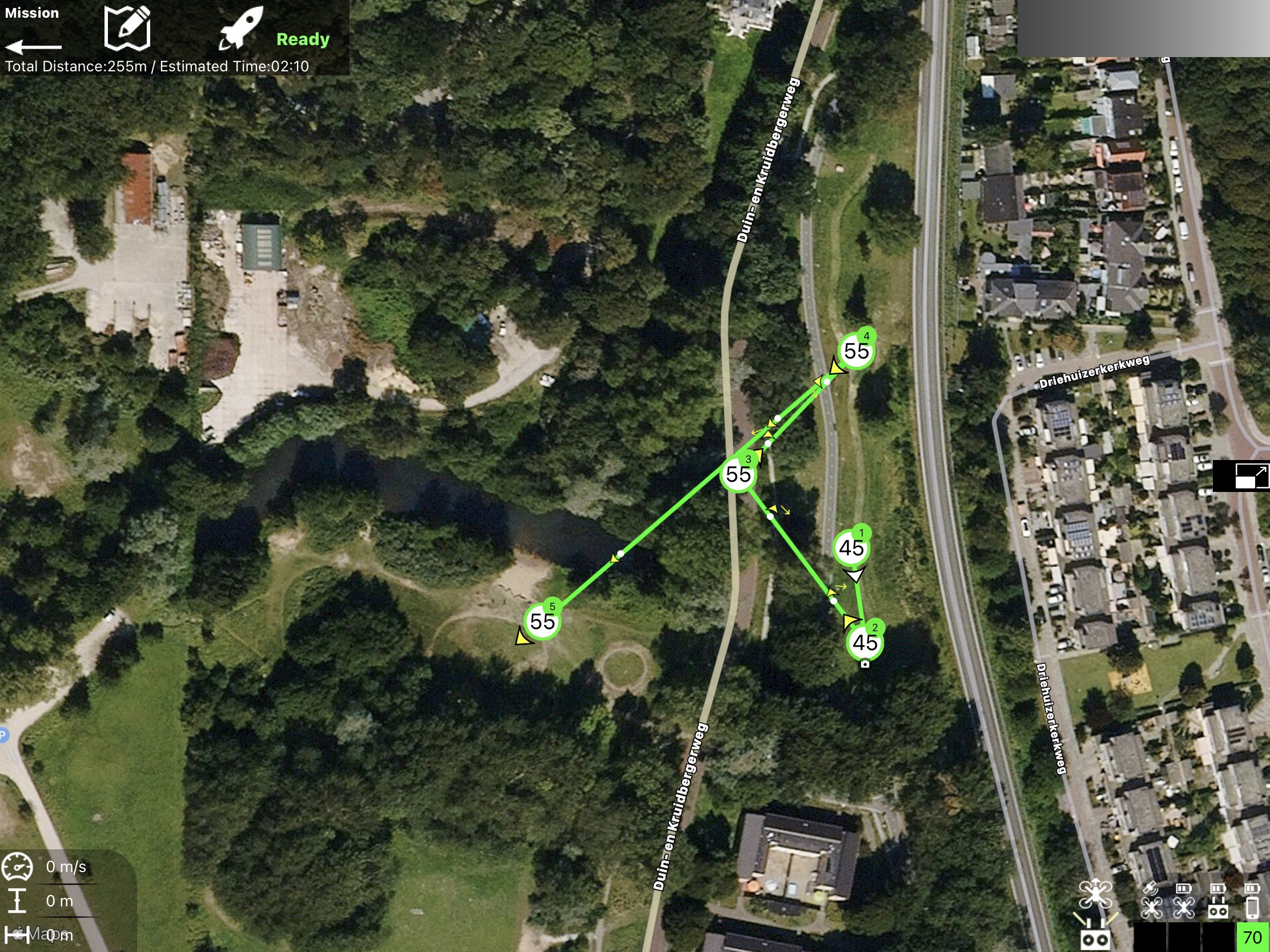Image resolution: width=1270 pixels, height=952 pixels.
Task: Tap waypoint 5 marker
Action: coord(542,621)
